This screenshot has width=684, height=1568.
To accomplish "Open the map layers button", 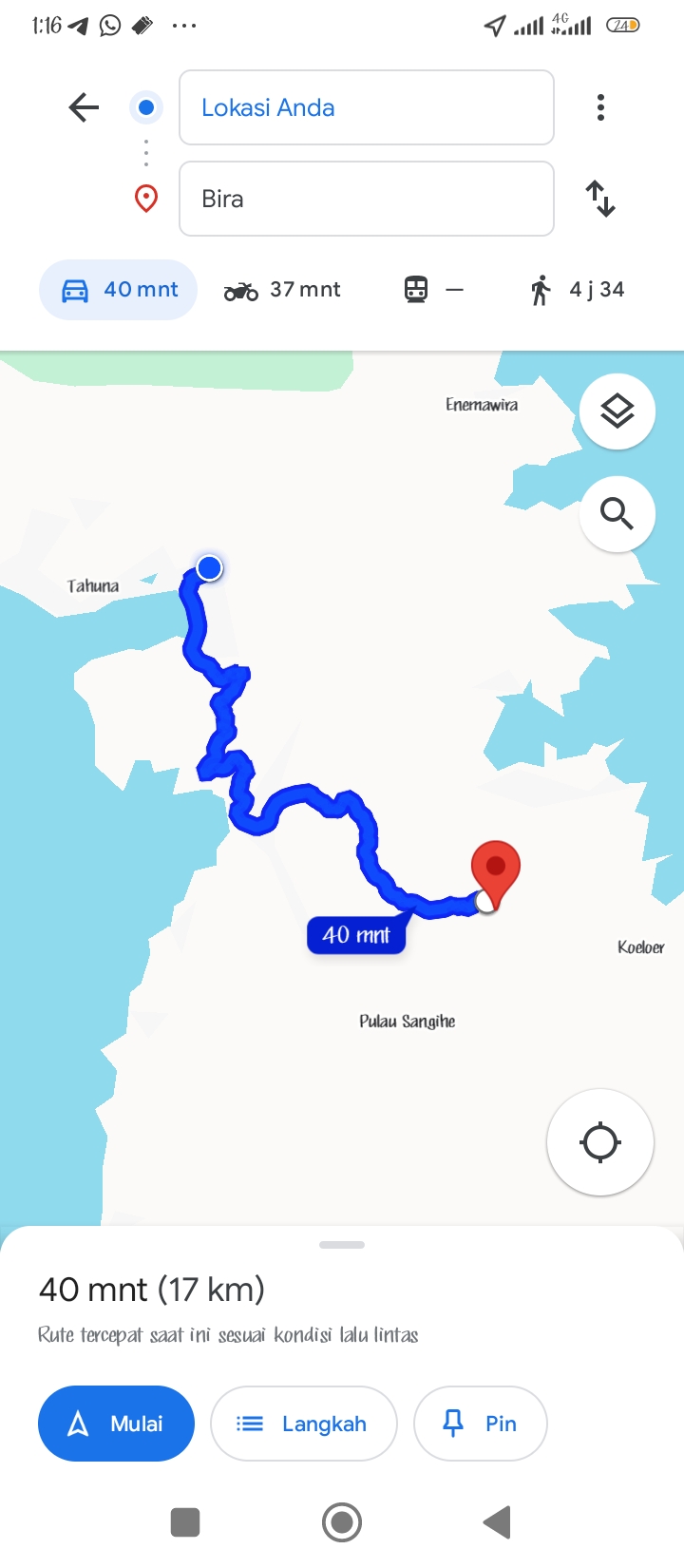I will (x=617, y=411).
